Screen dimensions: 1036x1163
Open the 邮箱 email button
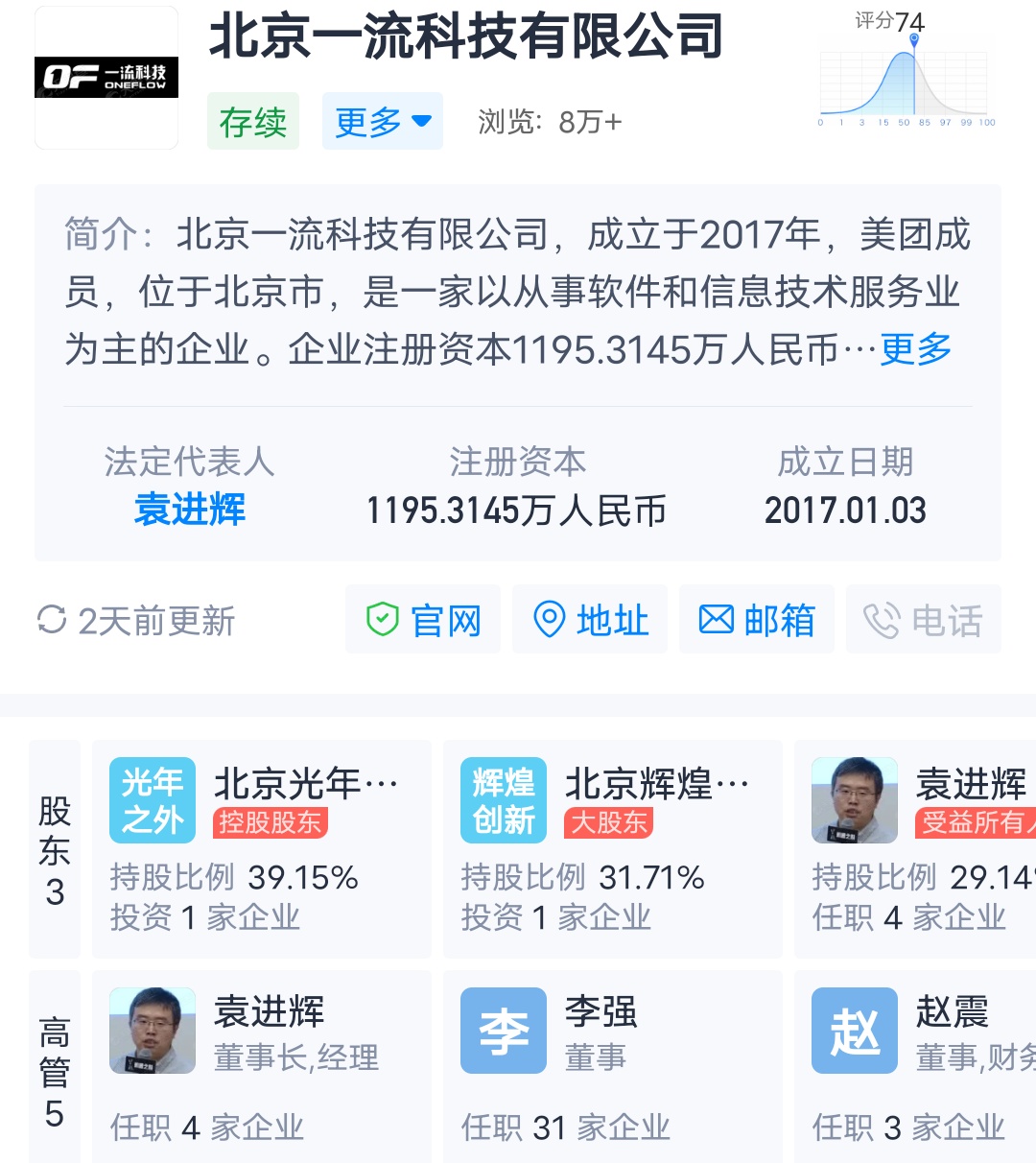[x=757, y=620]
